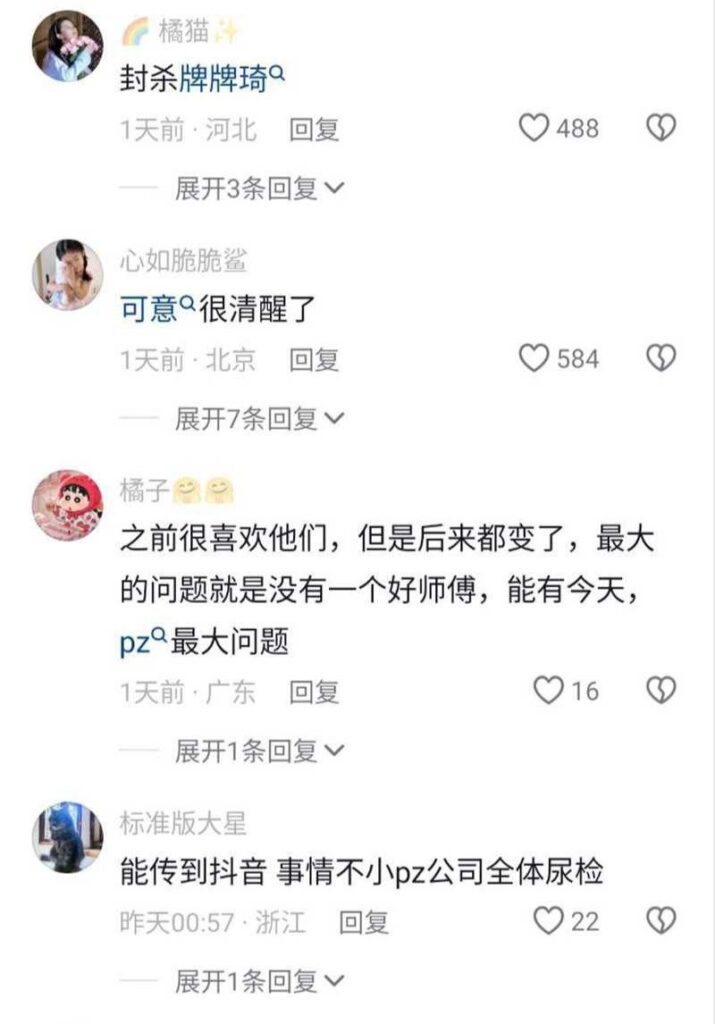The image size is (715, 1024).
Task: Dislike 橘子's comment
Action: [661, 690]
